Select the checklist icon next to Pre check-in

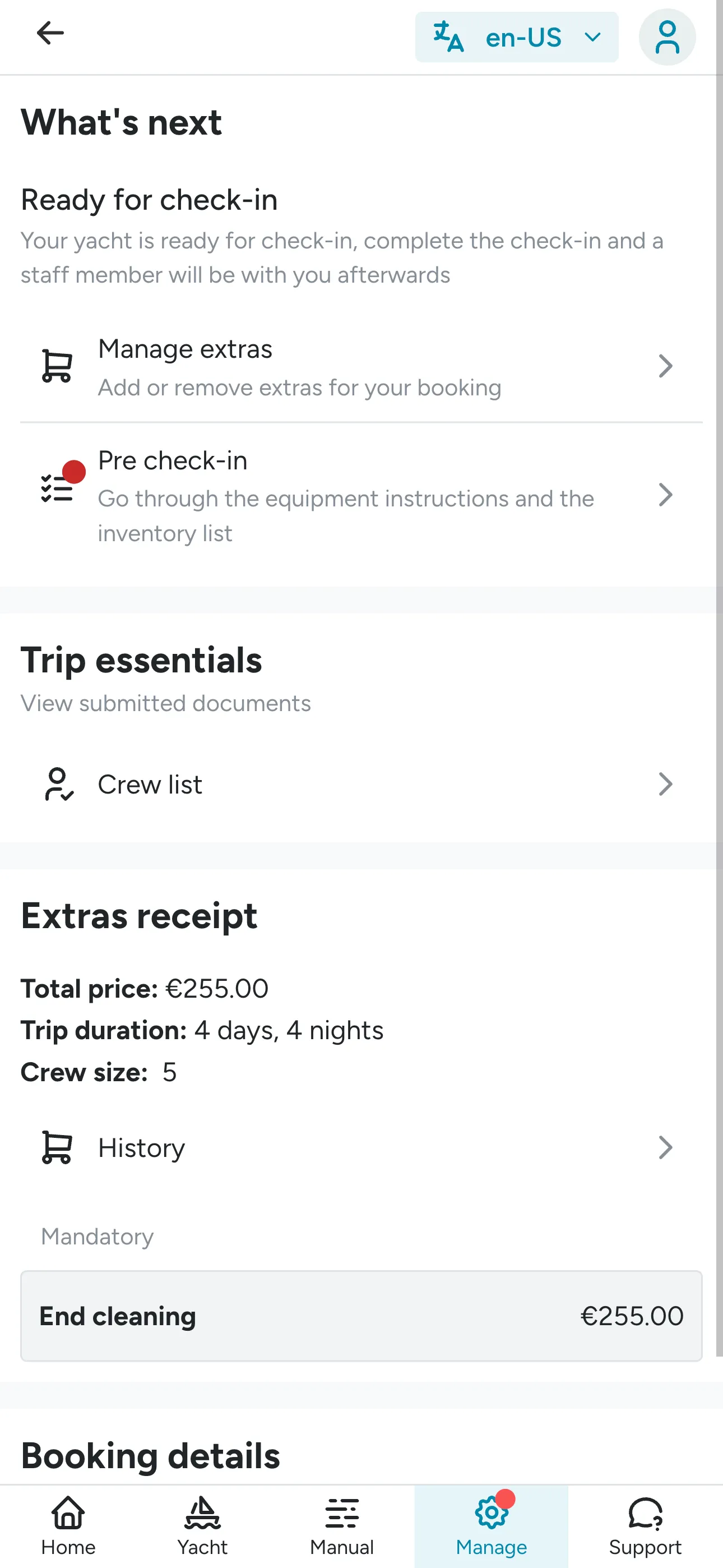tap(55, 490)
